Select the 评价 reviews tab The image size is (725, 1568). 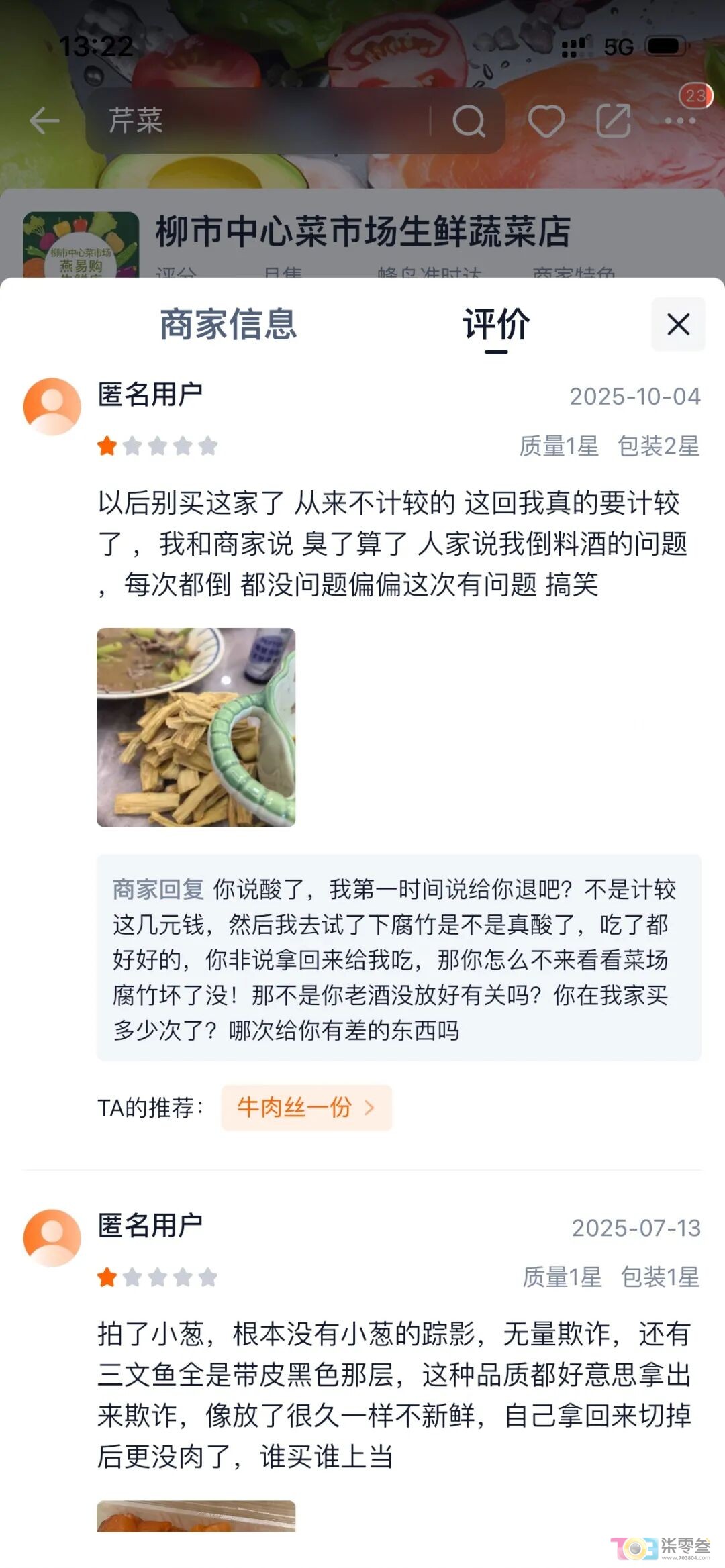click(x=495, y=327)
